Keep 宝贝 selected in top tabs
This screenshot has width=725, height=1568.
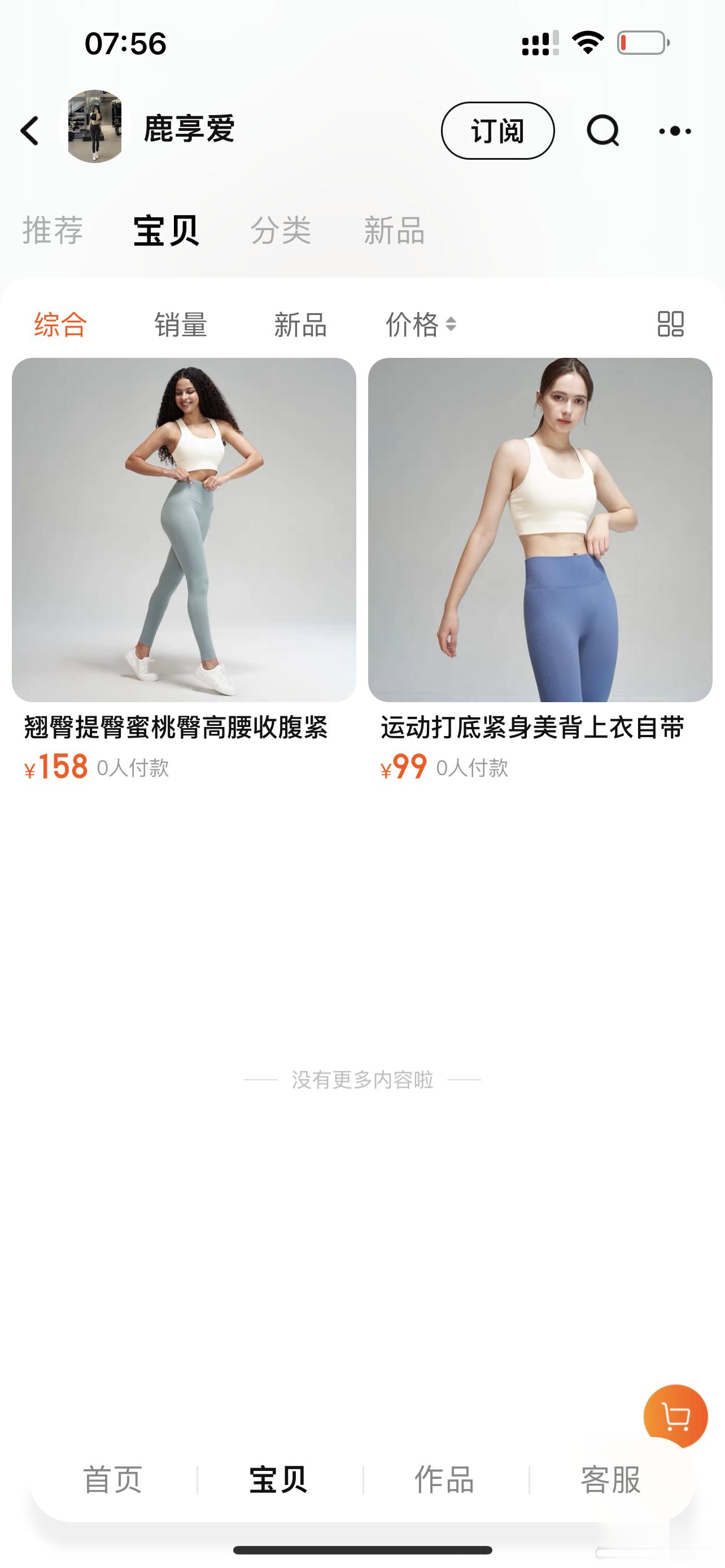(x=165, y=230)
